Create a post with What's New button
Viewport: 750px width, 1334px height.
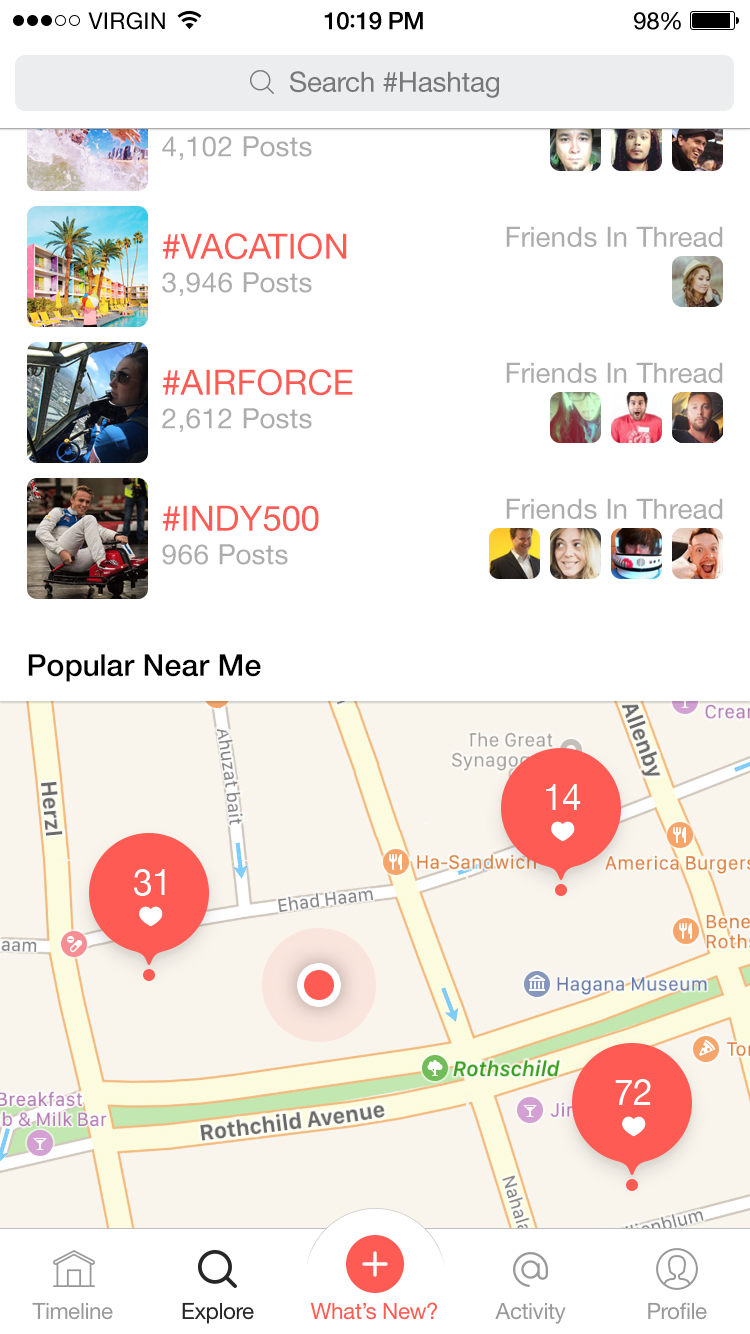(x=375, y=1265)
